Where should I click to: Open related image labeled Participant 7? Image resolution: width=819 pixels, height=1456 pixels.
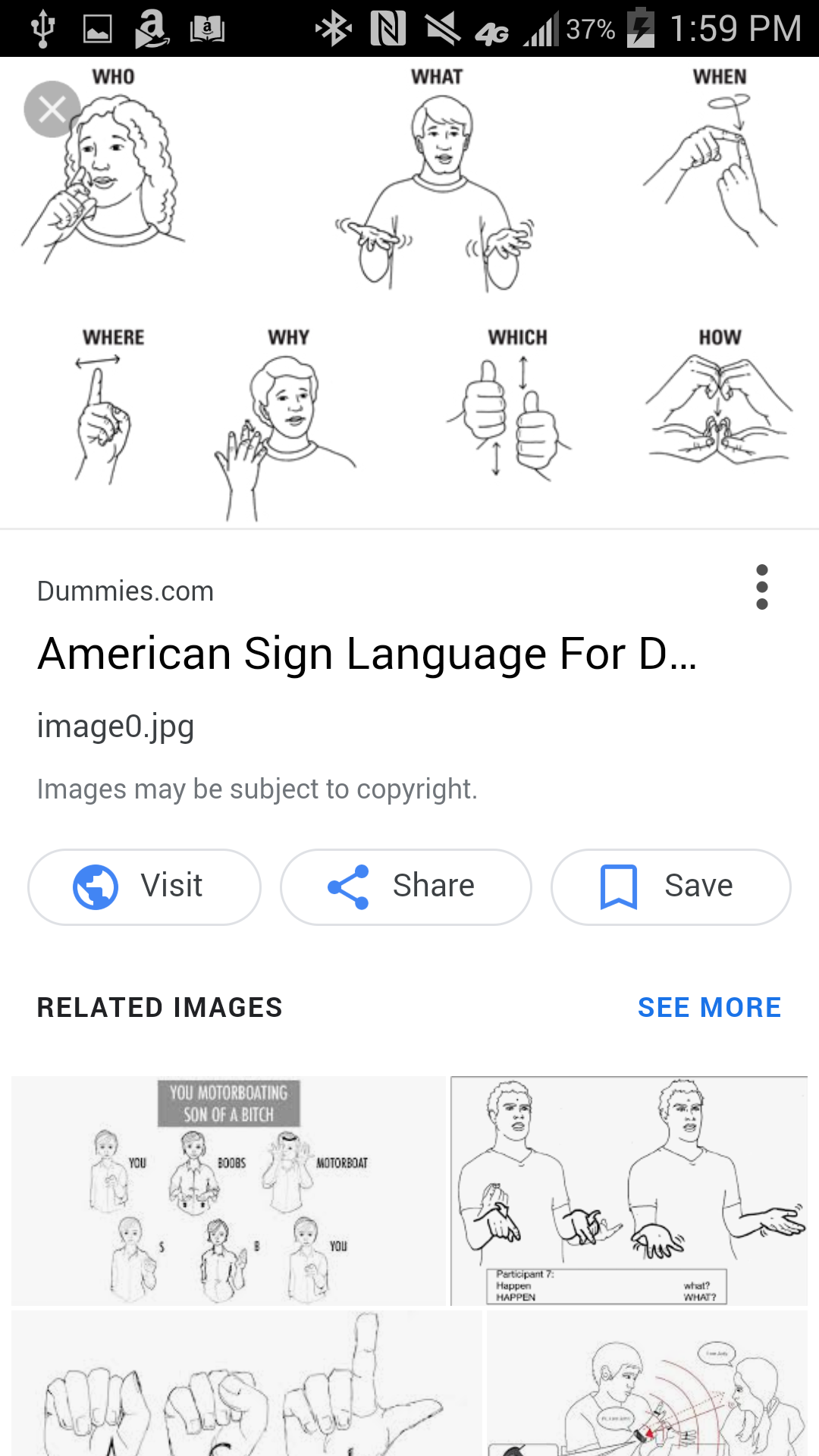point(629,1190)
